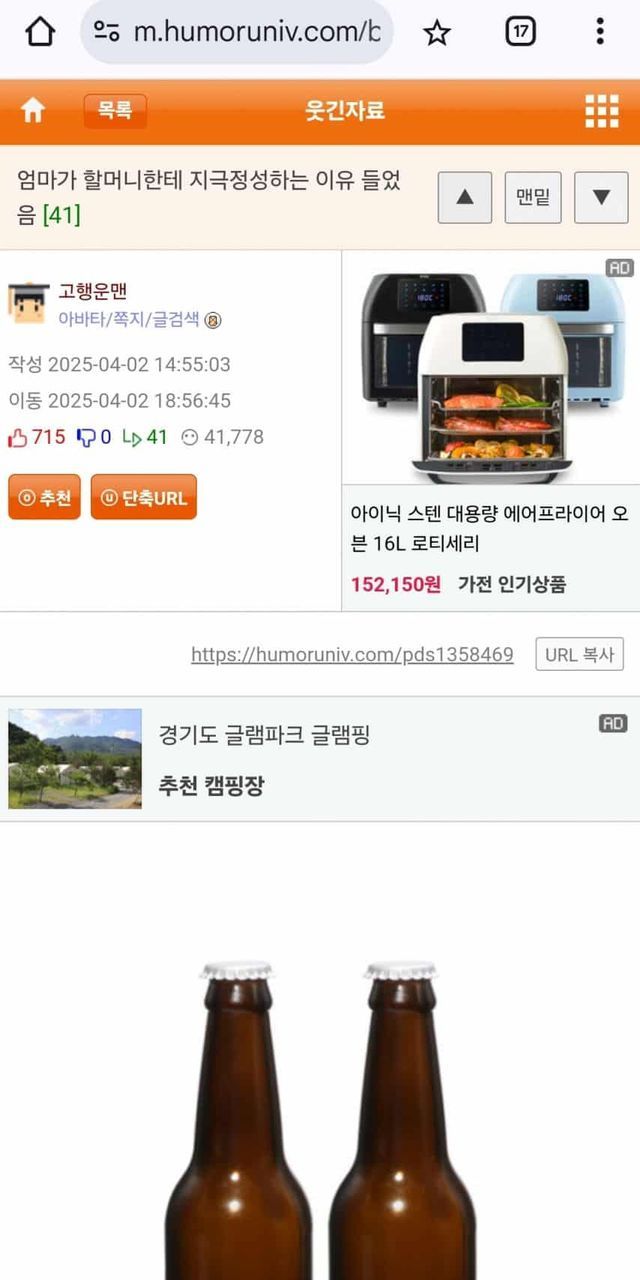Screen dimensions: 640x1280
Task: Open the tab switcher showing 17 tabs
Action: 520,32
